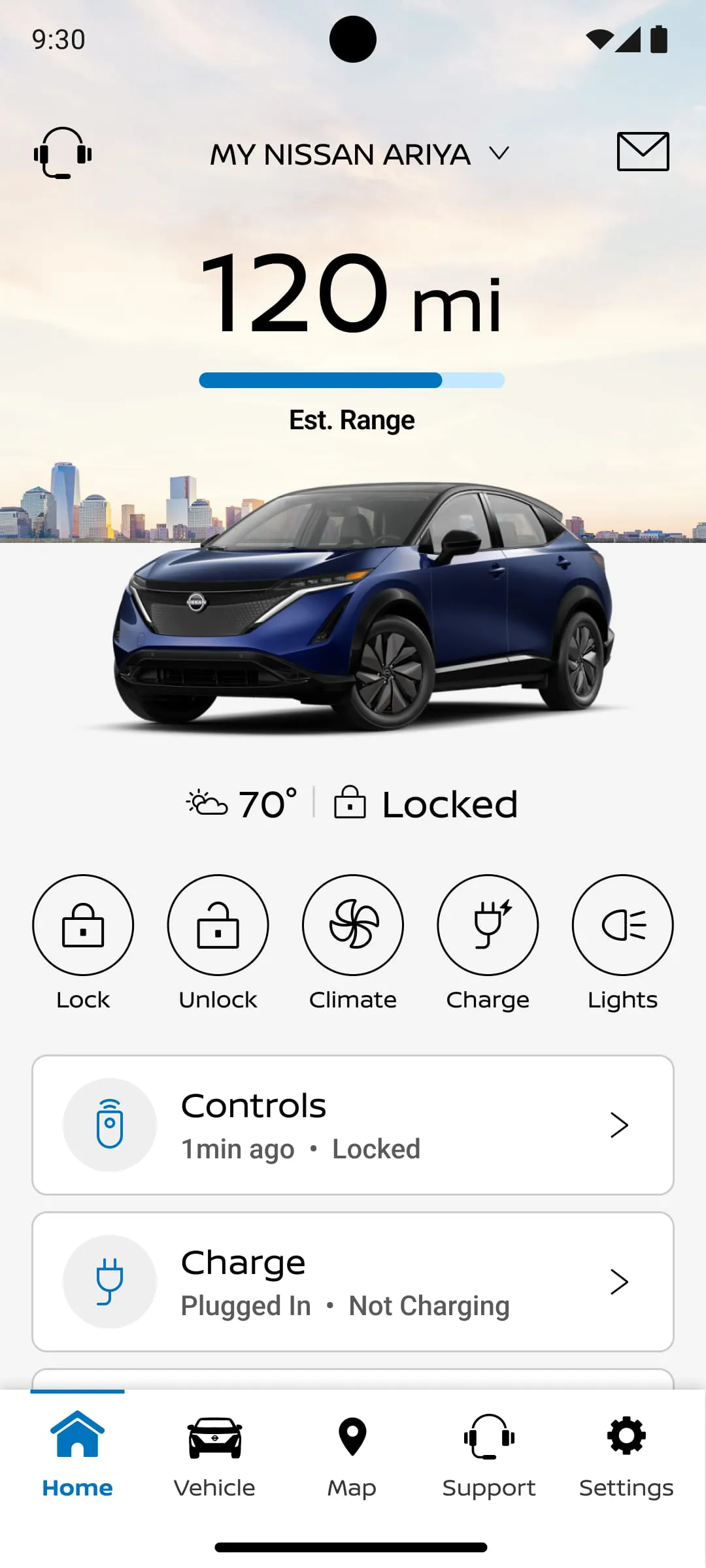Open the Support section
Viewport: 706px width, 1568px height.
pos(488,1457)
